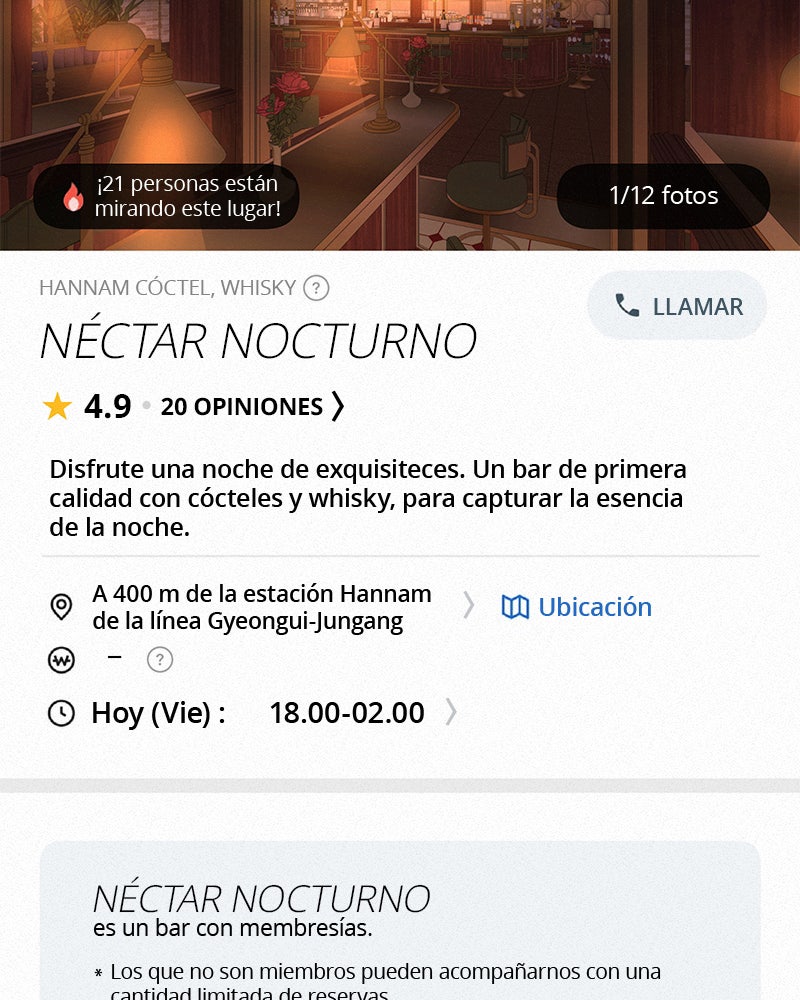800x1000 pixels.
Task: Open the 20 opiniones reviews
Action: (251, 406)
